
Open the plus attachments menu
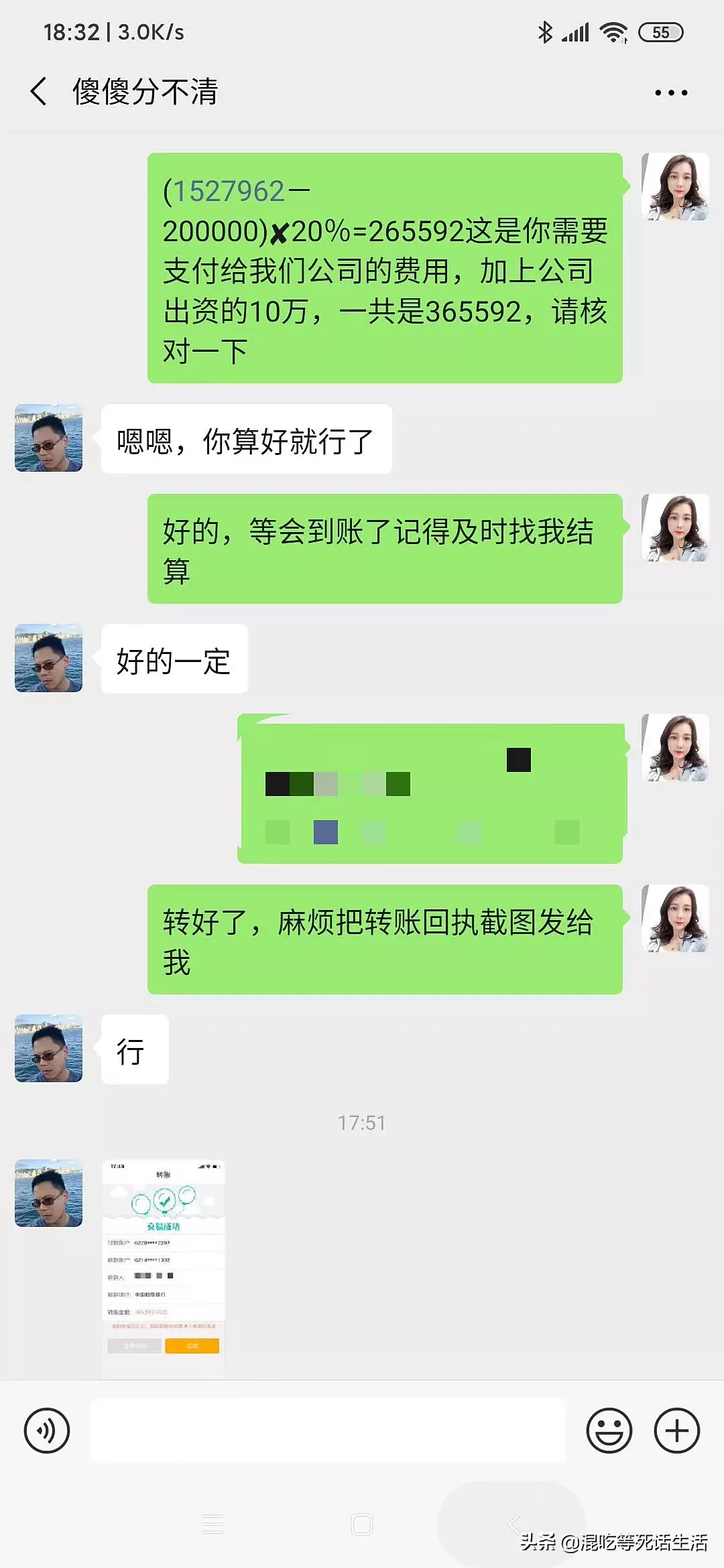(x=677, y=1431)
